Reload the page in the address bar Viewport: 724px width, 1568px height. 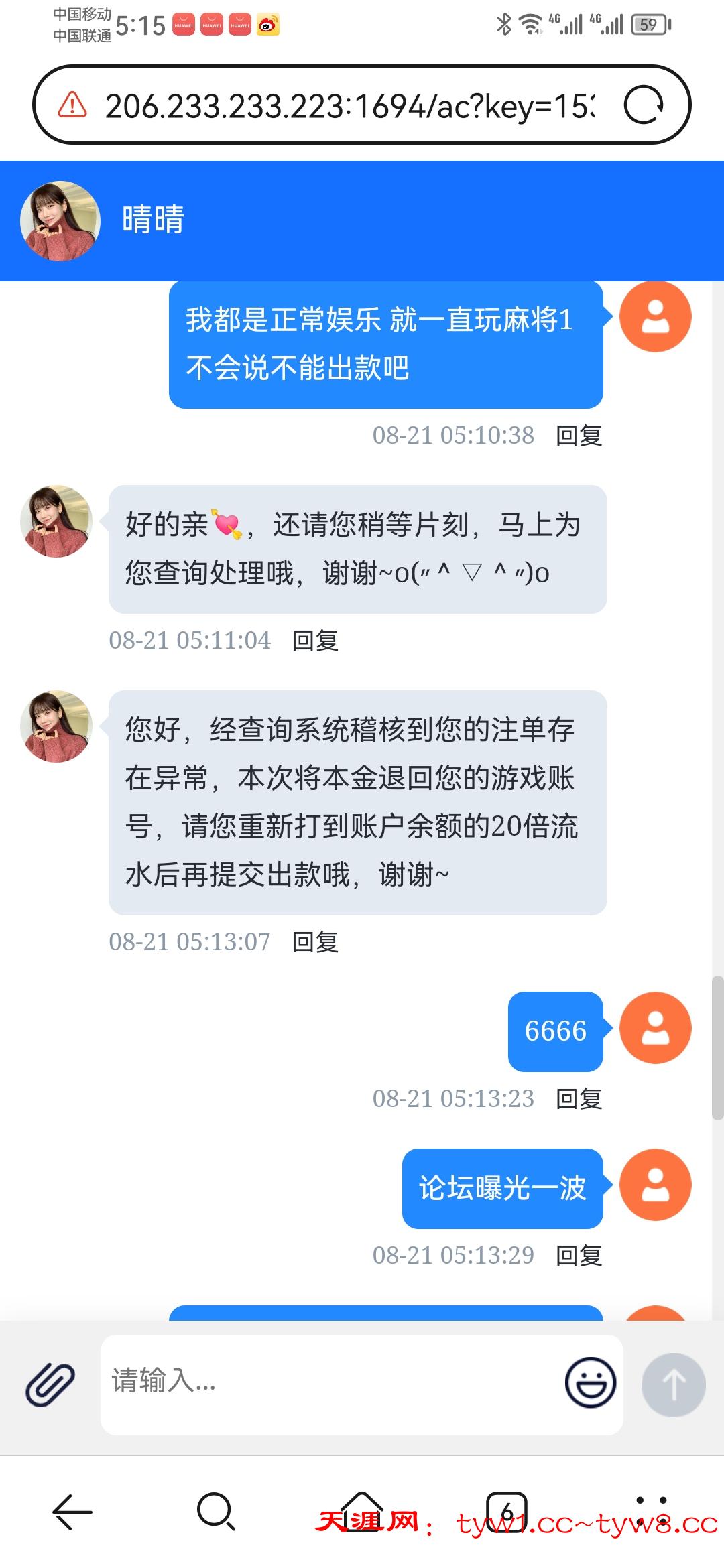click(644, 105)
